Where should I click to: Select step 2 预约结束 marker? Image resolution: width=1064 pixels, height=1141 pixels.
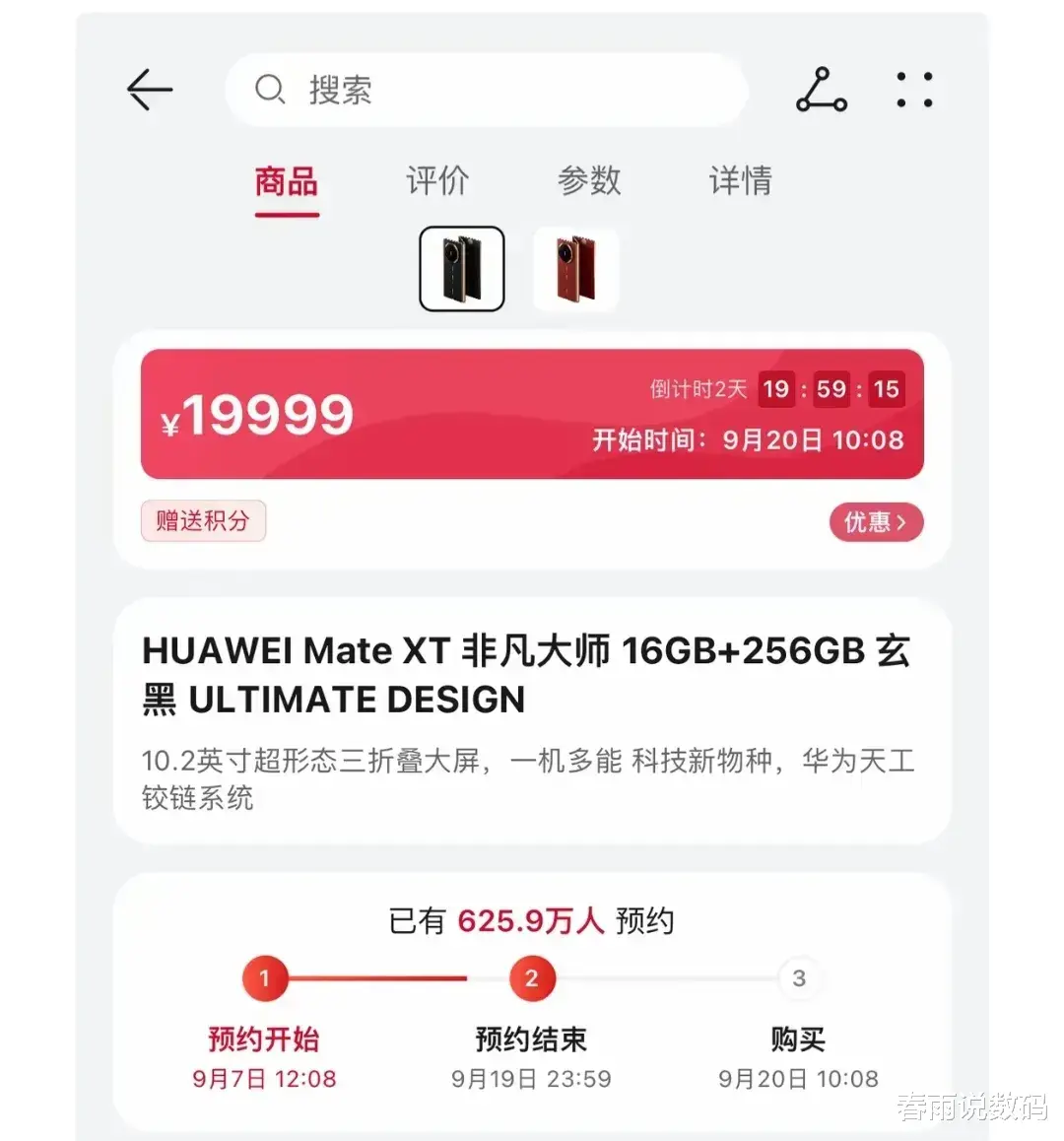pos(531,977)
